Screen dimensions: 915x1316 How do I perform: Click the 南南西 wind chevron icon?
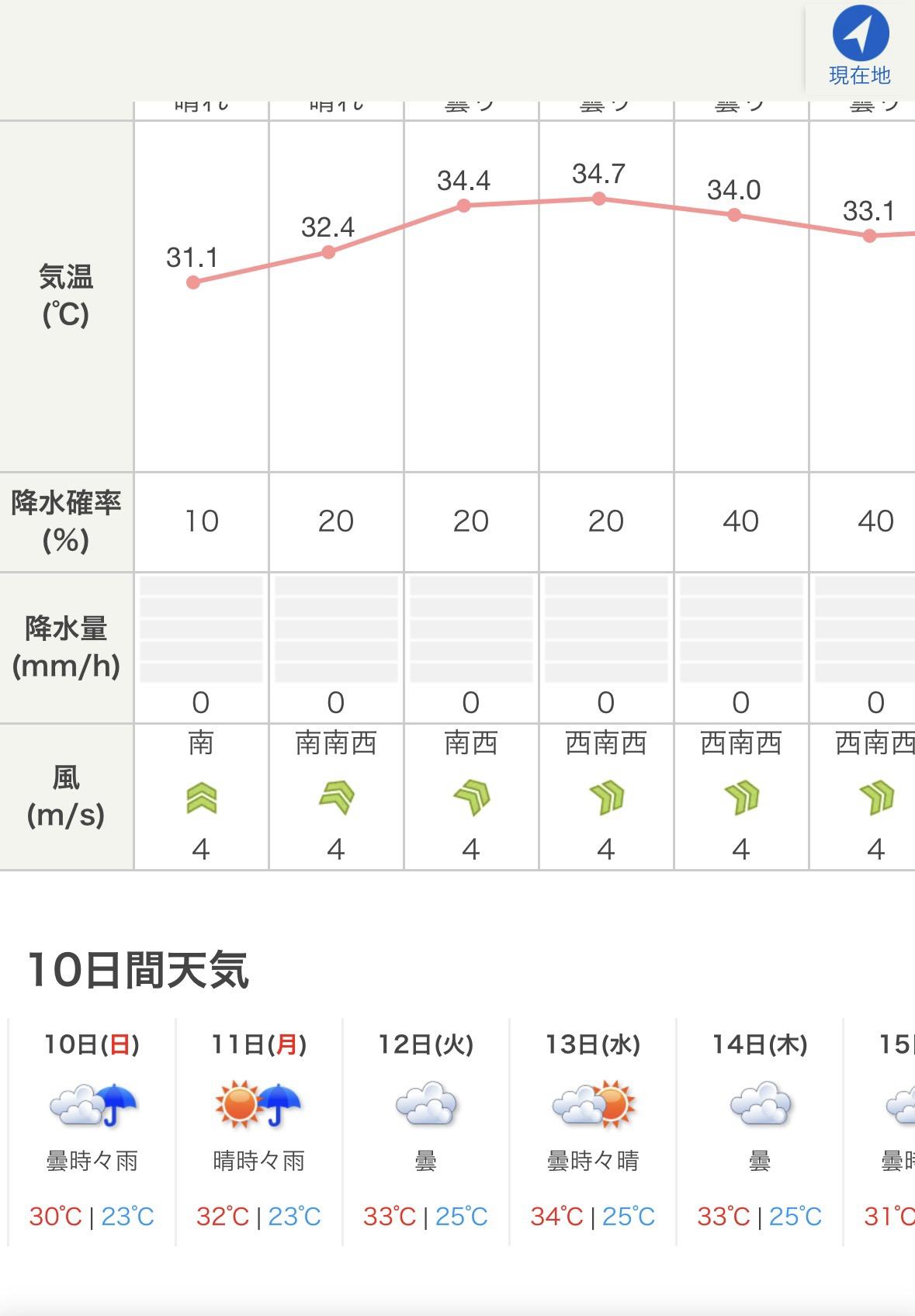335,797
